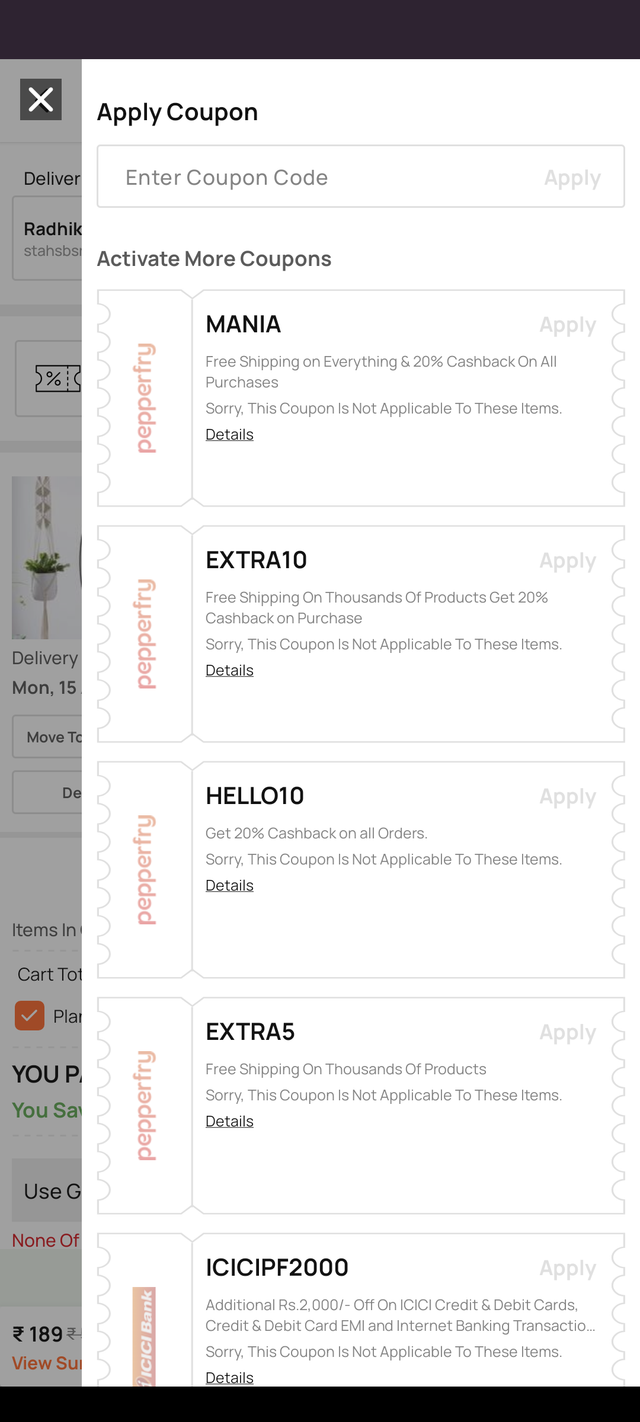Apply the ICICIPF2000 coupon
This screenshot has width=640, height=1422.
click(x=567, y=1269)
